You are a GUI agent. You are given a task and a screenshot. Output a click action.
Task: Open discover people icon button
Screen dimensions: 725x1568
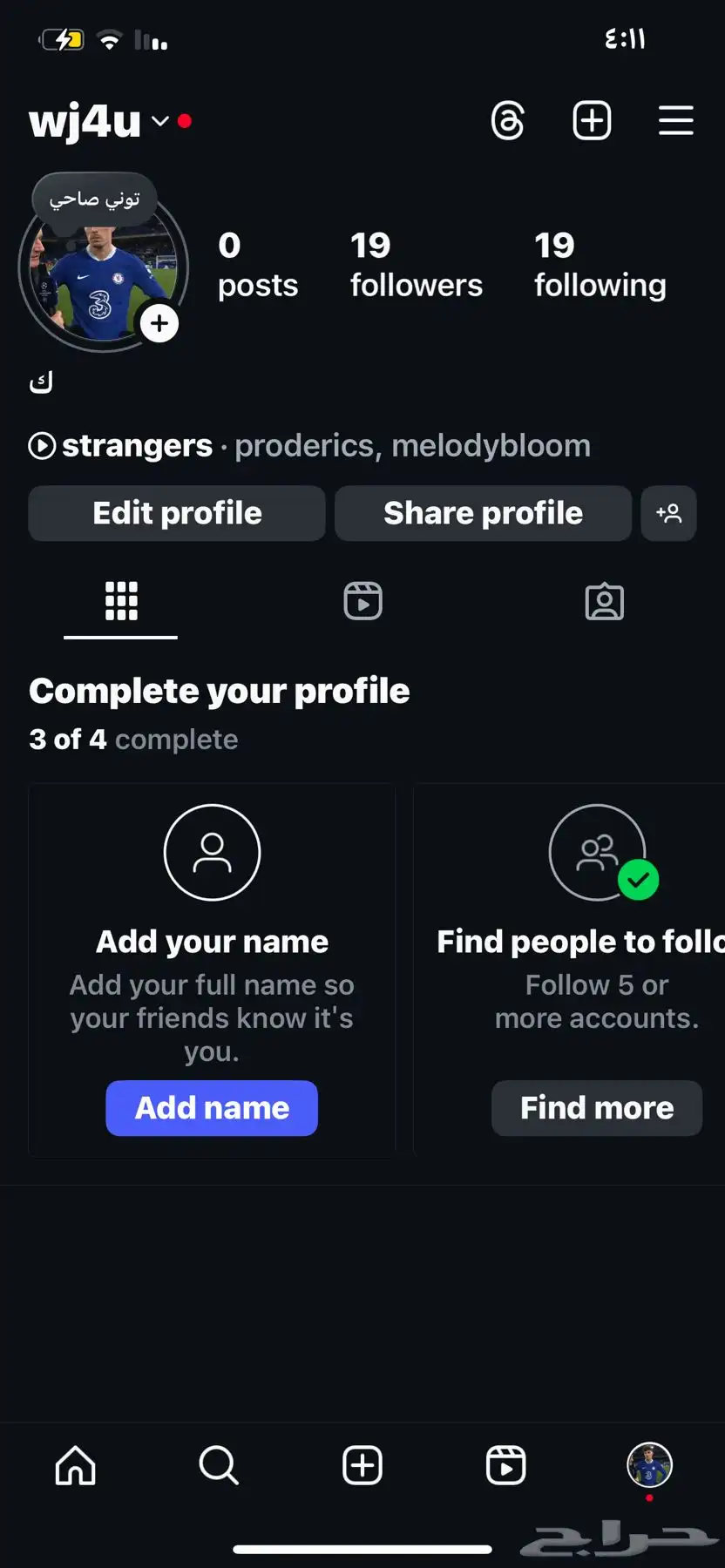point(668,513)
